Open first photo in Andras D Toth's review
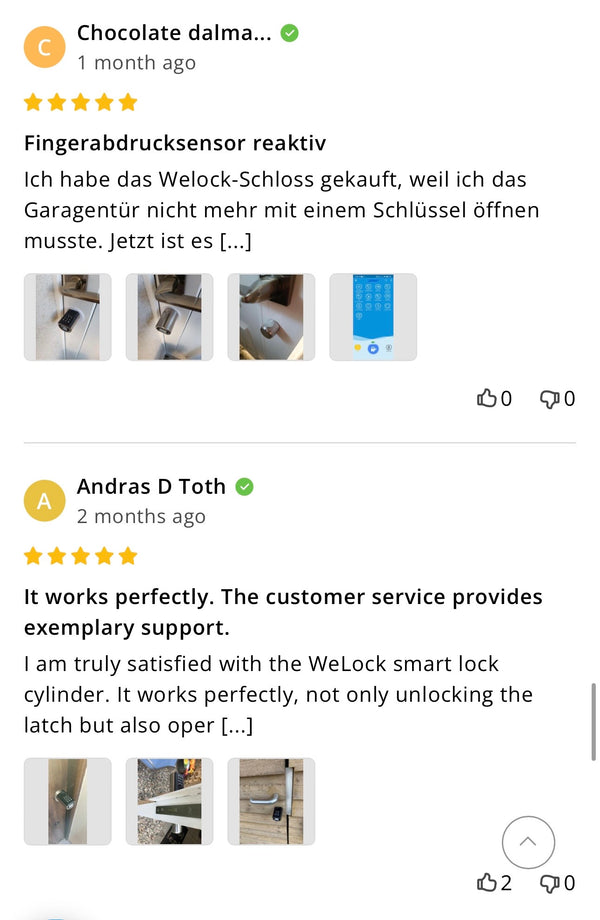Screen dimensions: 600x920 (x=68, y=801)
